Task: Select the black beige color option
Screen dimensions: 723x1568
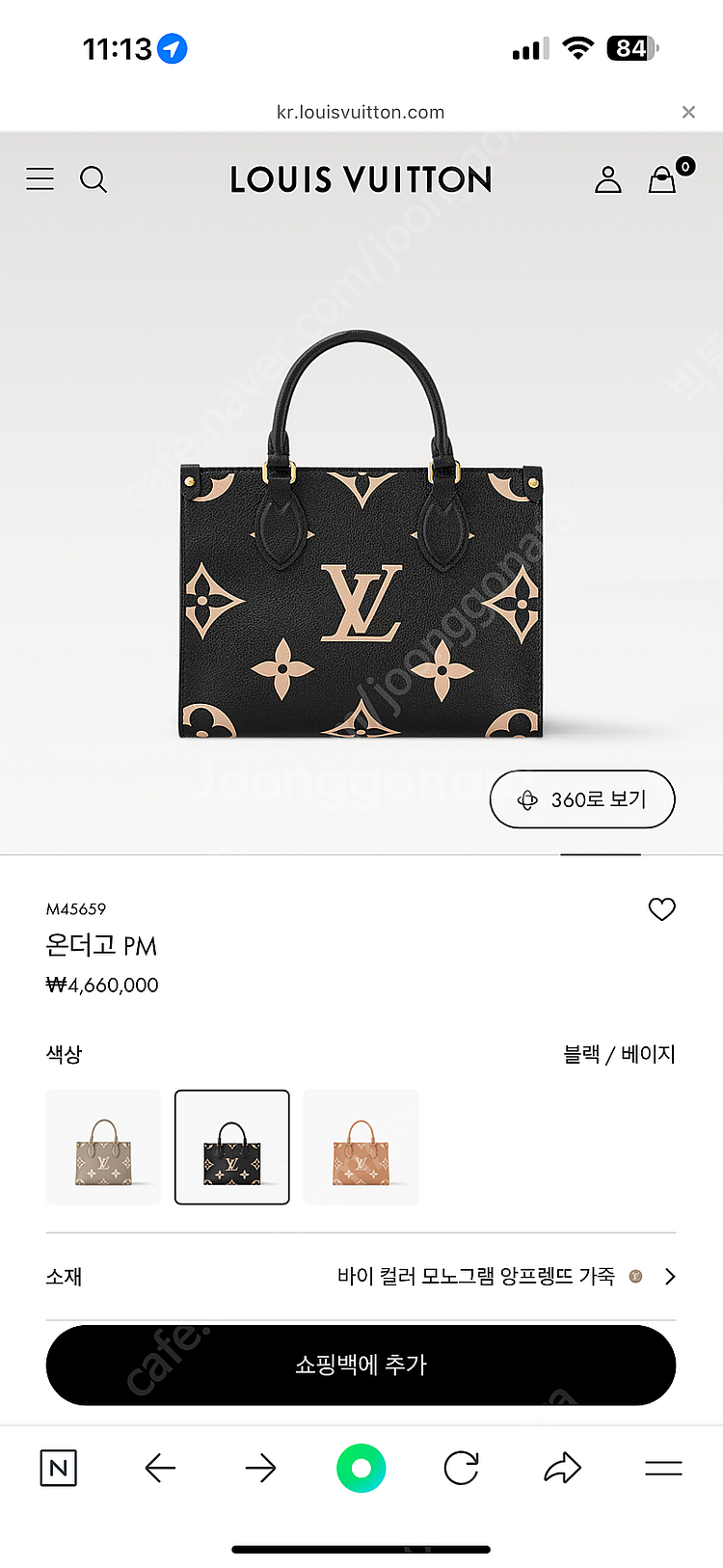Action: tap(232, 1147)
